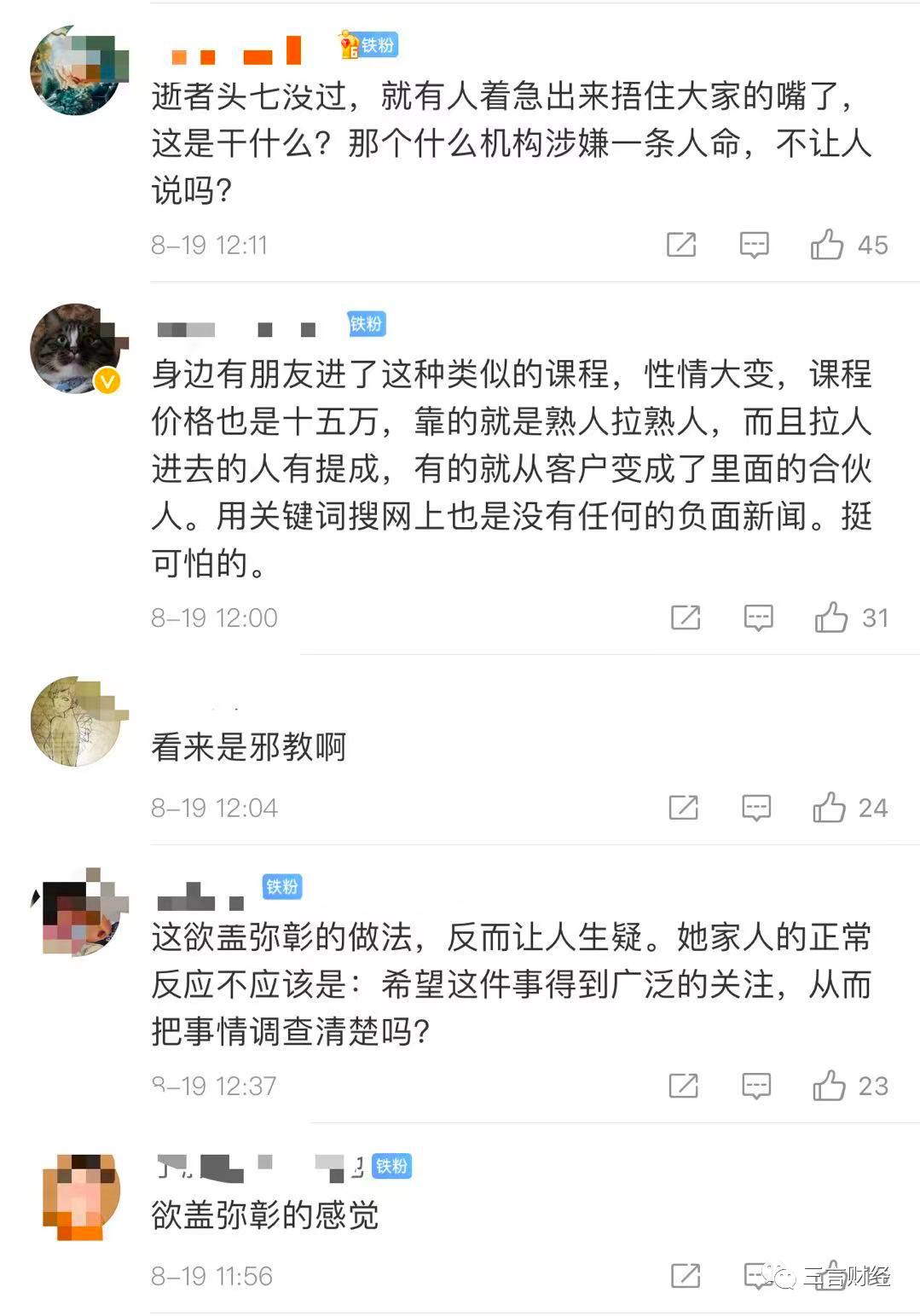Reply to the comment posted at 8-19 12:00
The height and width of the screenshot is (1316, 920).
(x=758, y=617)
